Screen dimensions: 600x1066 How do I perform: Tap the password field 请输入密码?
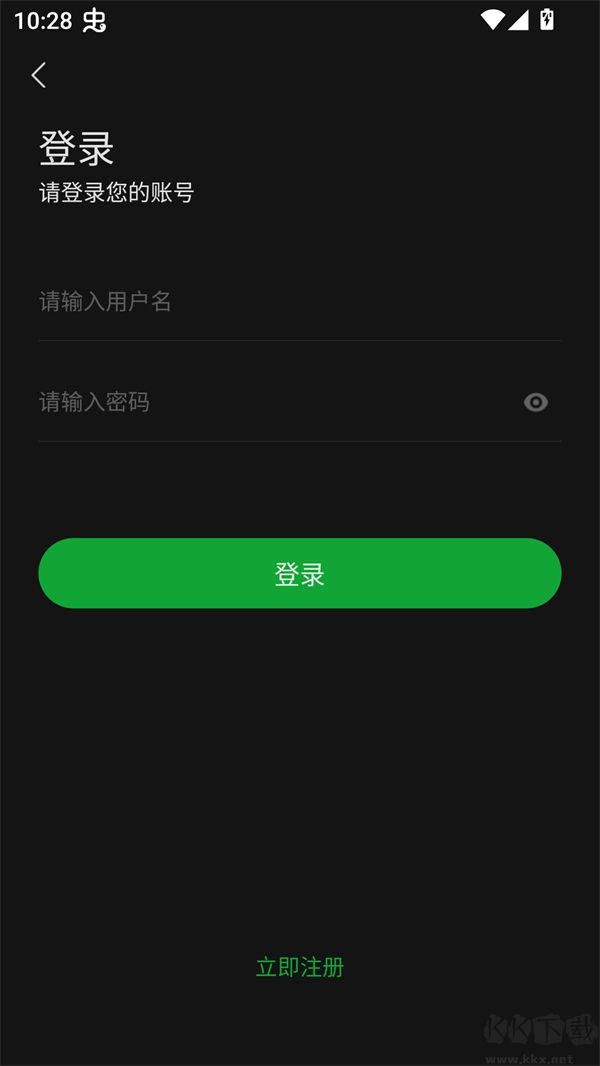[x=270, y=402]
